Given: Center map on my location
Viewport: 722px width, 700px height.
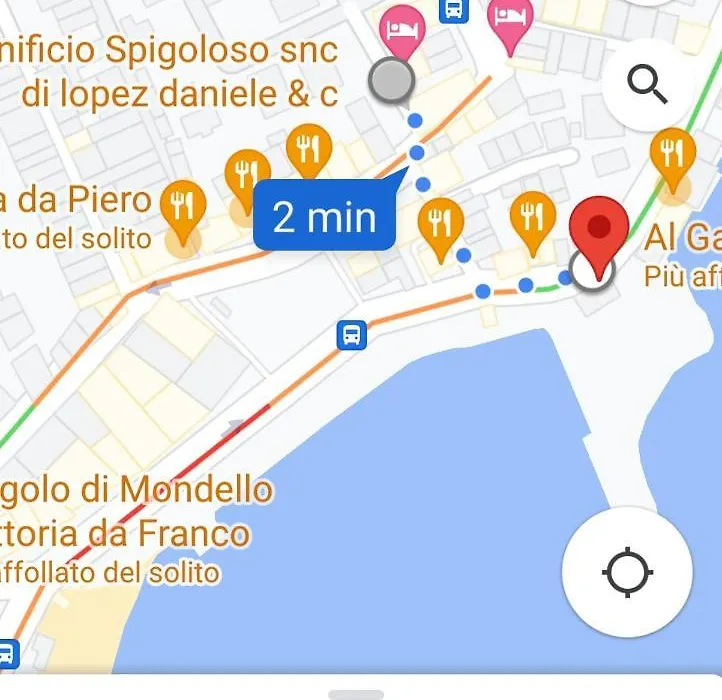Looking at the screenshot, I should point(627,573).
